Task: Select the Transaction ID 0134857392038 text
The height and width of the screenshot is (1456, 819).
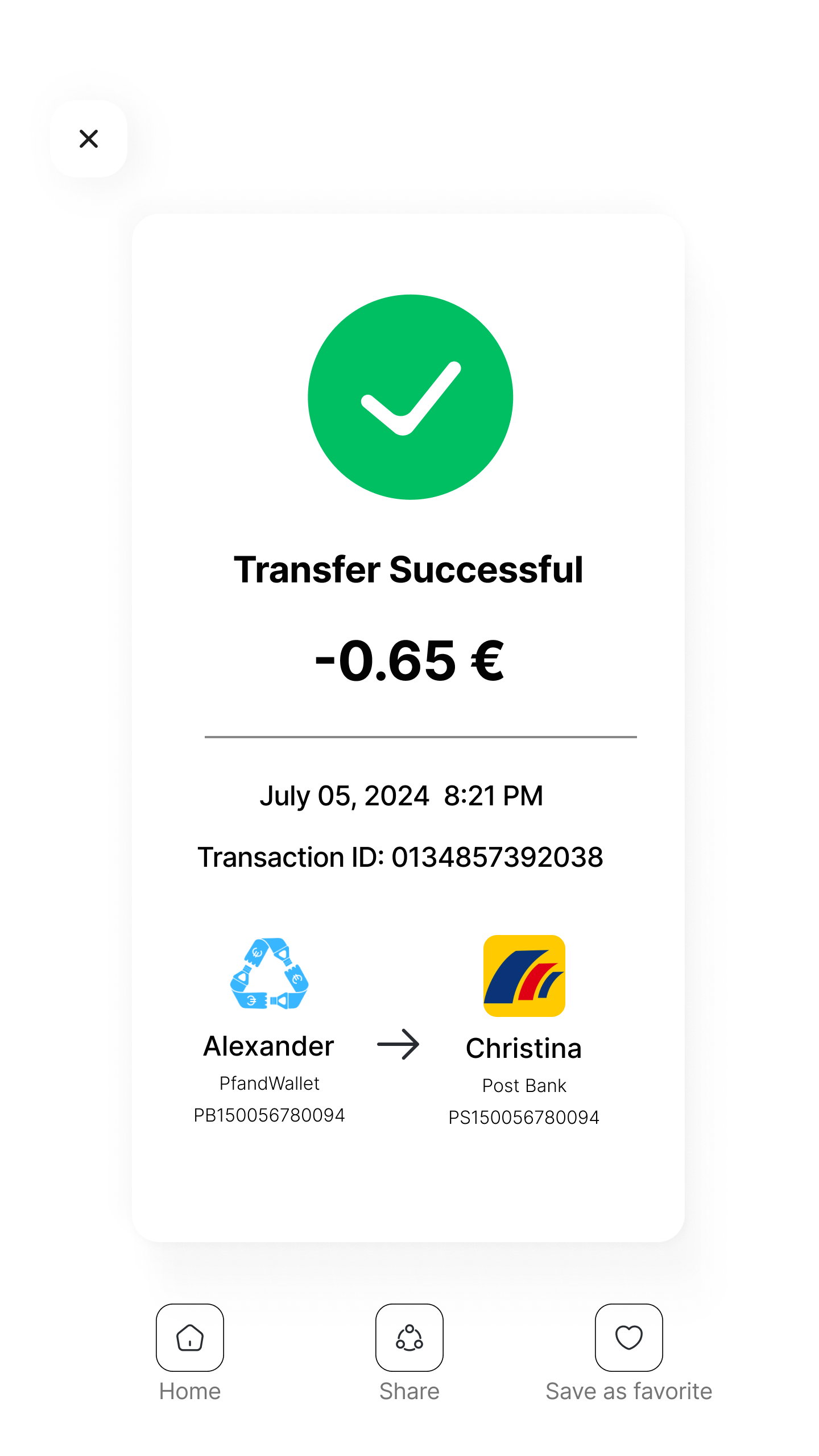Action: pyautogui.click(x=400, y=857)
